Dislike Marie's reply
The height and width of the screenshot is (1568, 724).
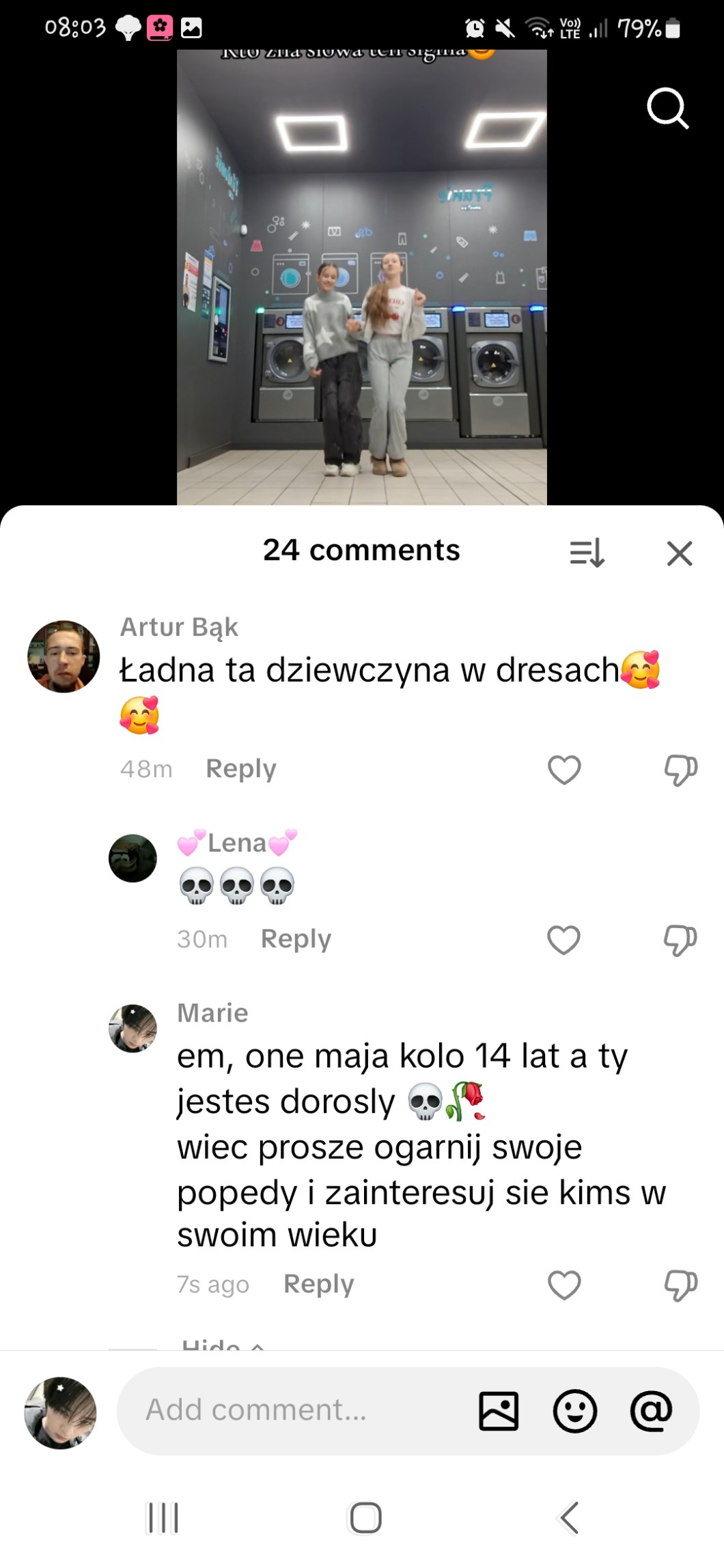pos(680,1285)
